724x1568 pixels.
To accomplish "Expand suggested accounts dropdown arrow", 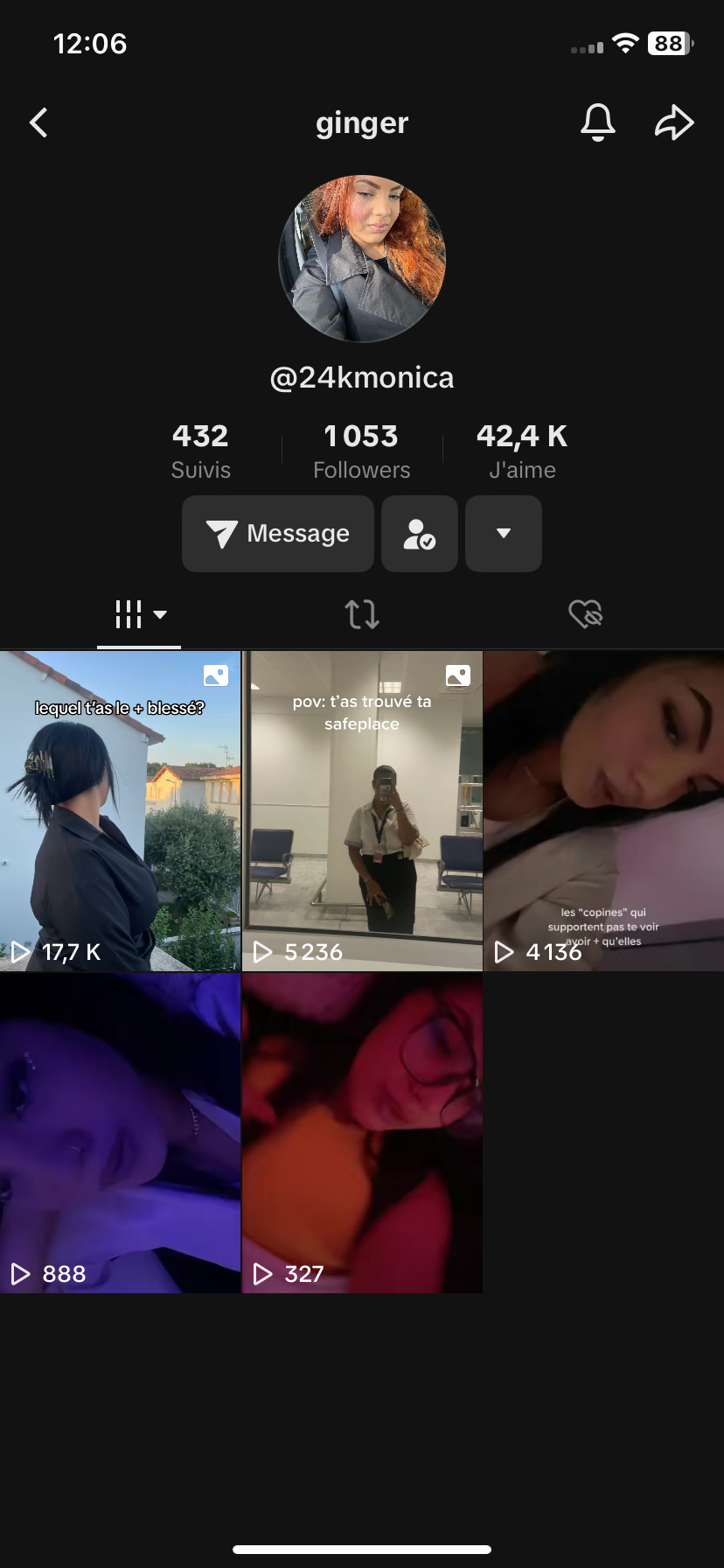I will [x=504, y=534].
